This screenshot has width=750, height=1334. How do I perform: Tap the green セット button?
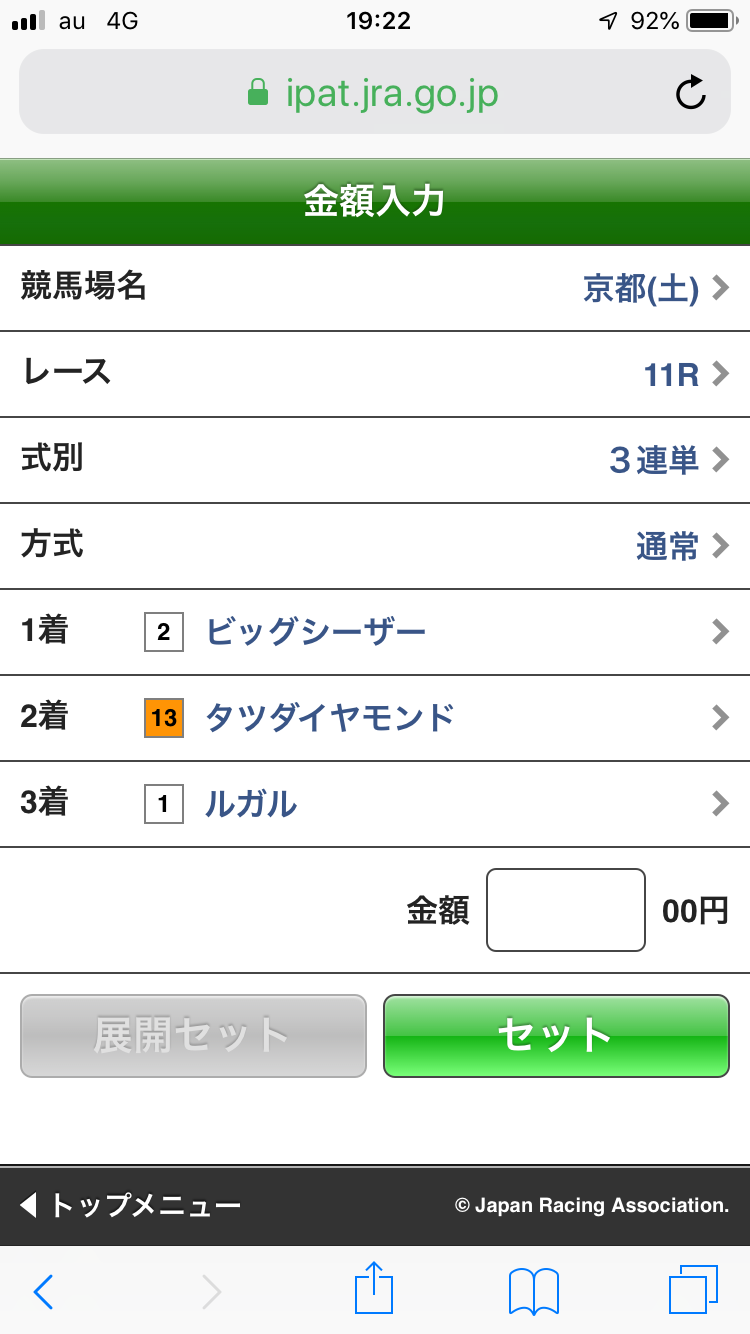pos(556,1036)
